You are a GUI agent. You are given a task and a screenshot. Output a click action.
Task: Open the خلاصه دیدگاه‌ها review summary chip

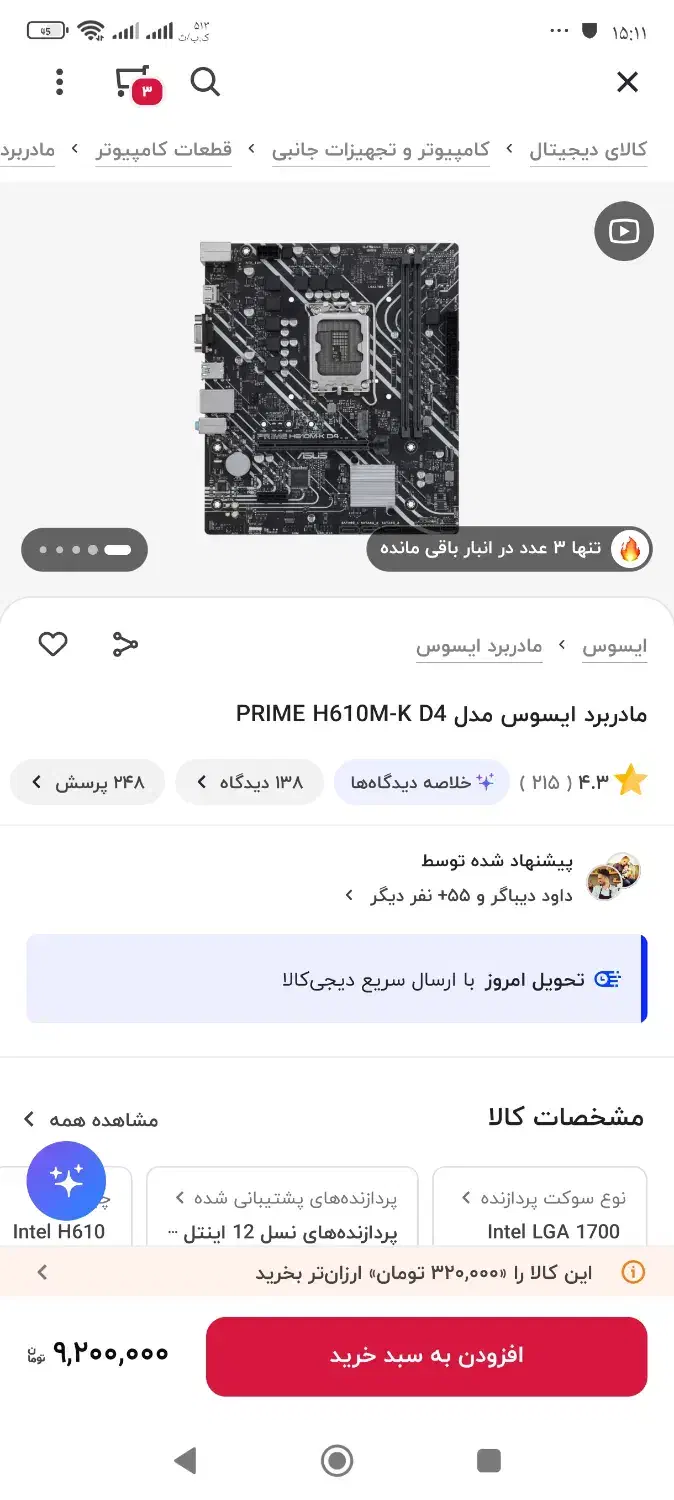tap(417, 782)
